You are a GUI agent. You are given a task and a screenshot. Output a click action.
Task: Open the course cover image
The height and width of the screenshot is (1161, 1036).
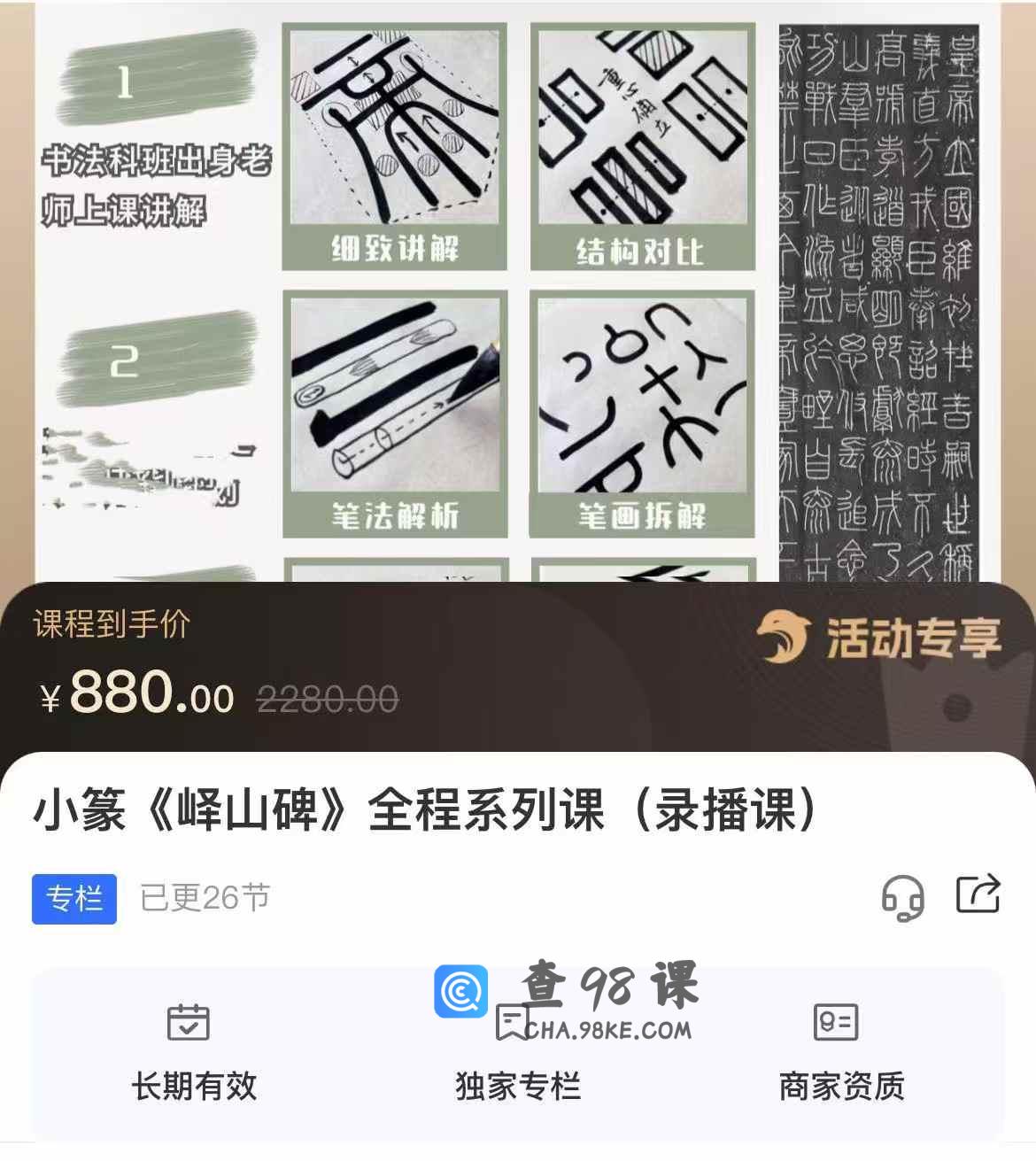coord(517,292)
